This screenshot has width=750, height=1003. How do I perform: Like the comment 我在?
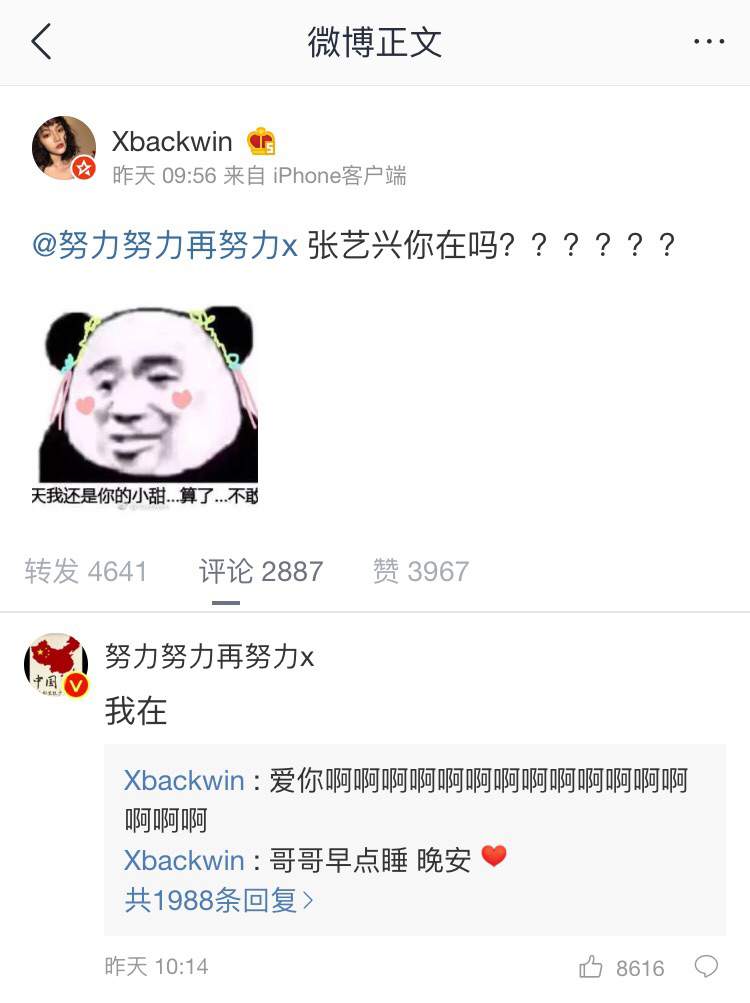592,967
